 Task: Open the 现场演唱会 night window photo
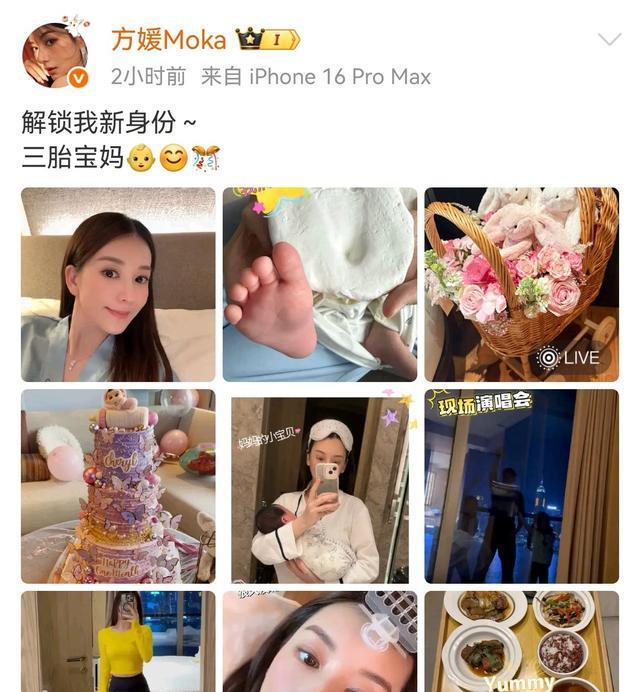(x=521, y=486)
